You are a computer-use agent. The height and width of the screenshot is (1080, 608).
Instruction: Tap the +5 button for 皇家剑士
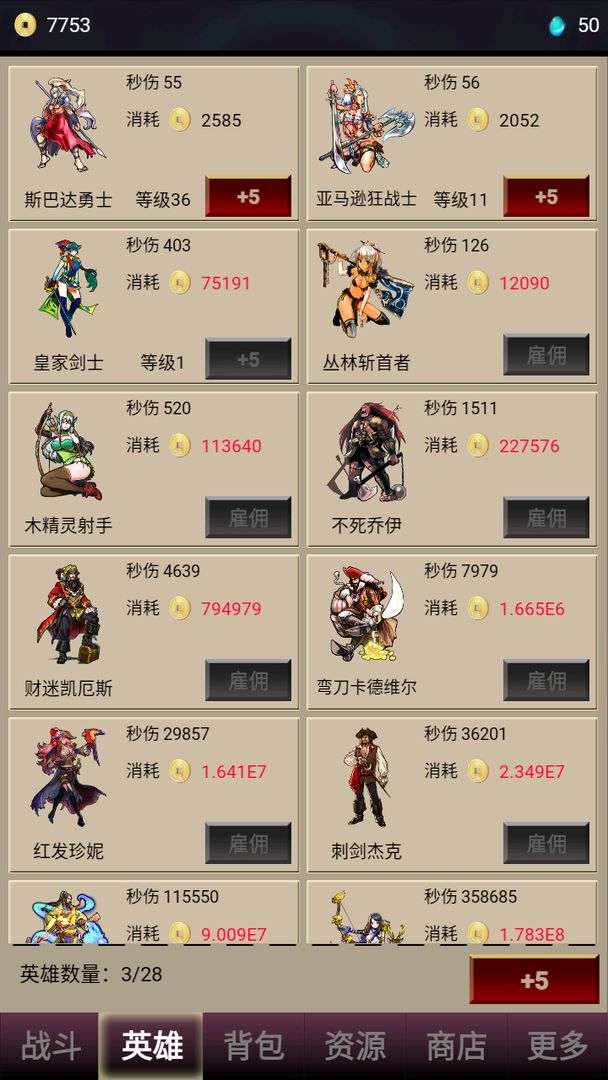pyautogui.click(x=248, y=359)
